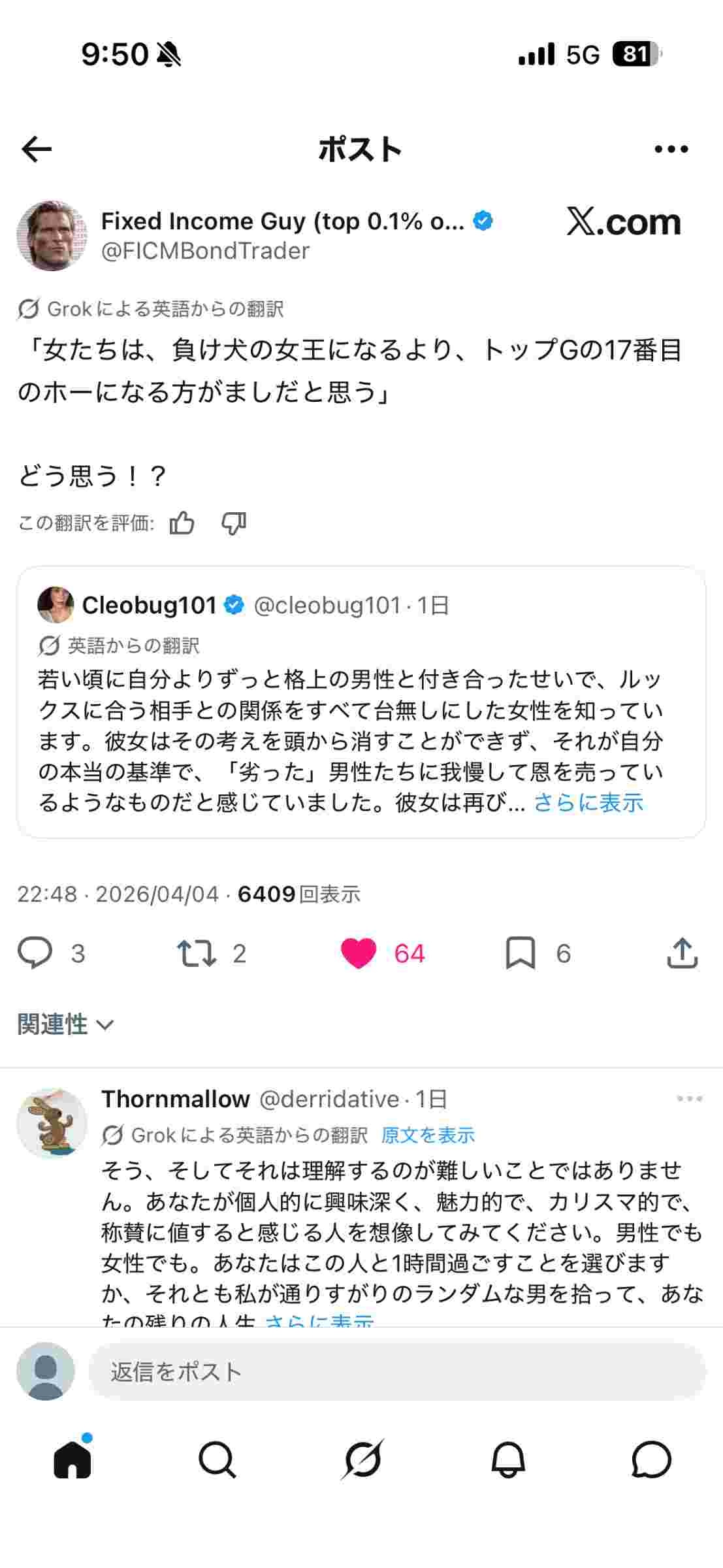This screenshot has height=1568, width=723.
Task: Go back using the top-left arrow
Action: point(37,150)
